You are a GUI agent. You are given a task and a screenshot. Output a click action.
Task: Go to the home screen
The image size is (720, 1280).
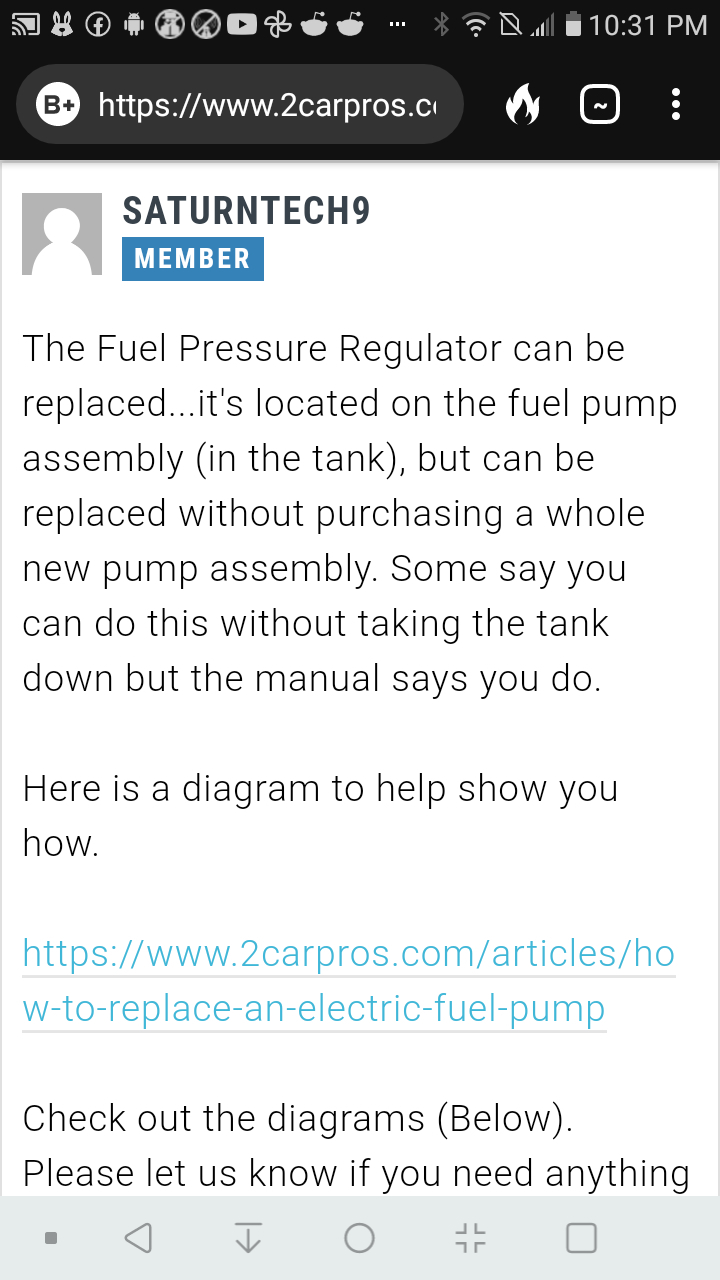(x=359, y=1238)
